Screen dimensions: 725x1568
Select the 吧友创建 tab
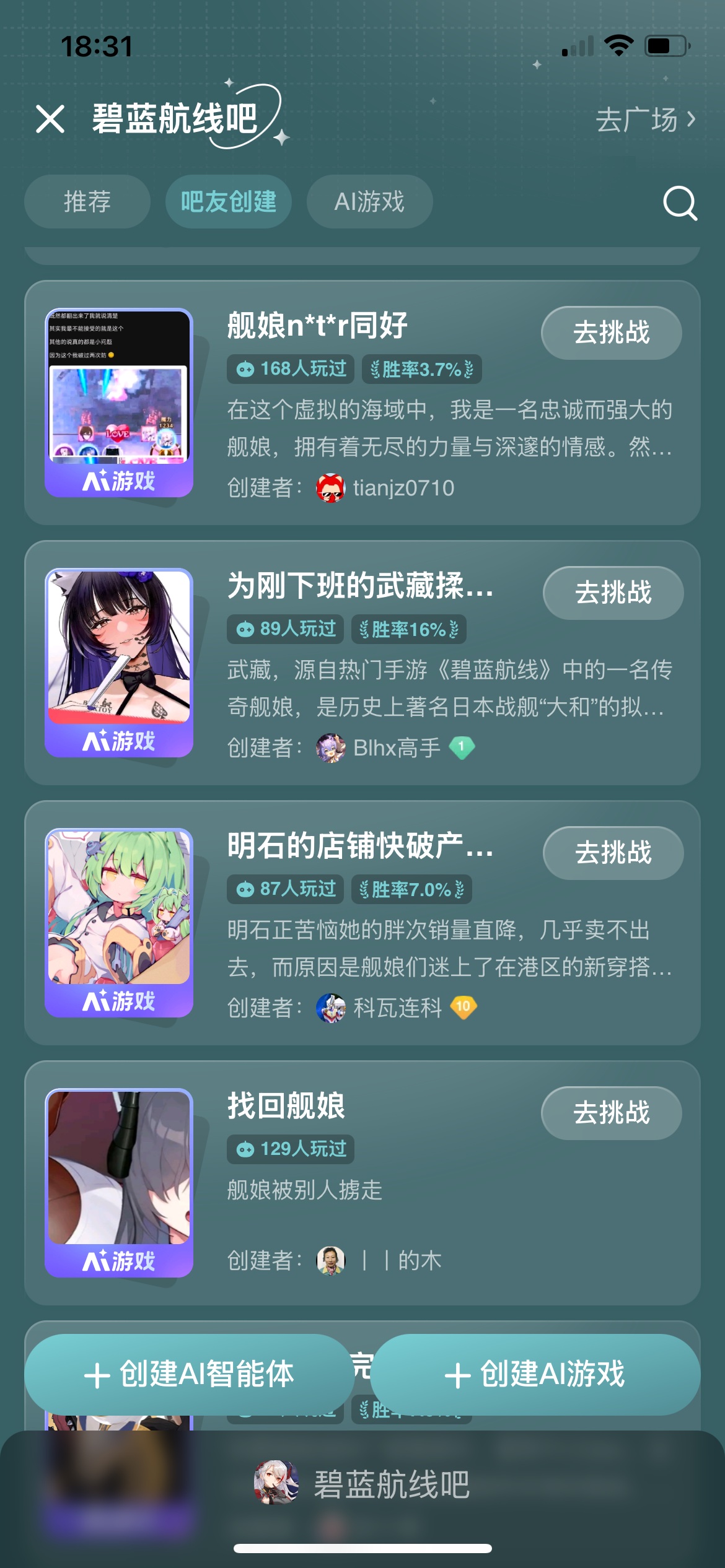(x=228, y=202)
